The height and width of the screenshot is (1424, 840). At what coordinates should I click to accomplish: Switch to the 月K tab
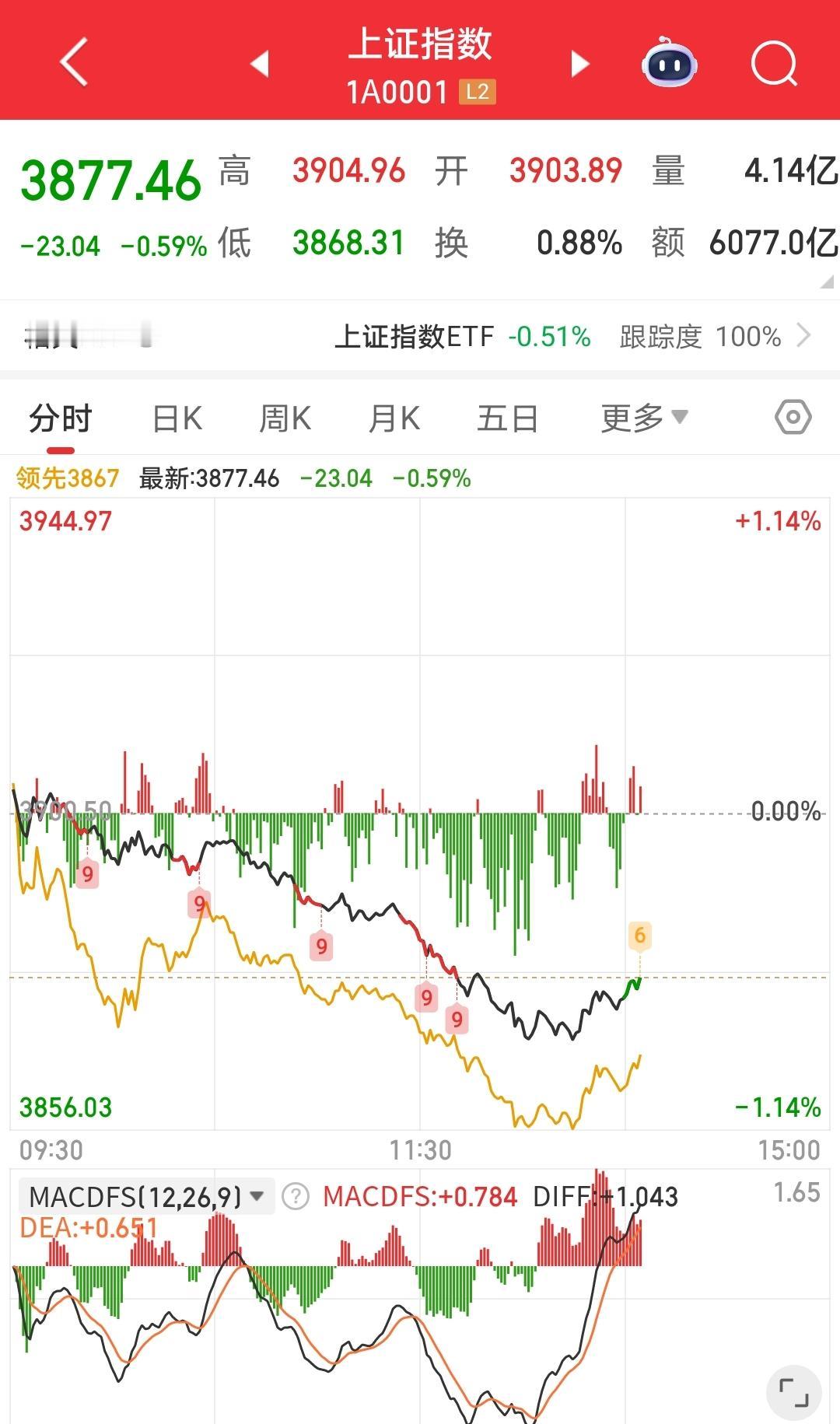[393, 418]
